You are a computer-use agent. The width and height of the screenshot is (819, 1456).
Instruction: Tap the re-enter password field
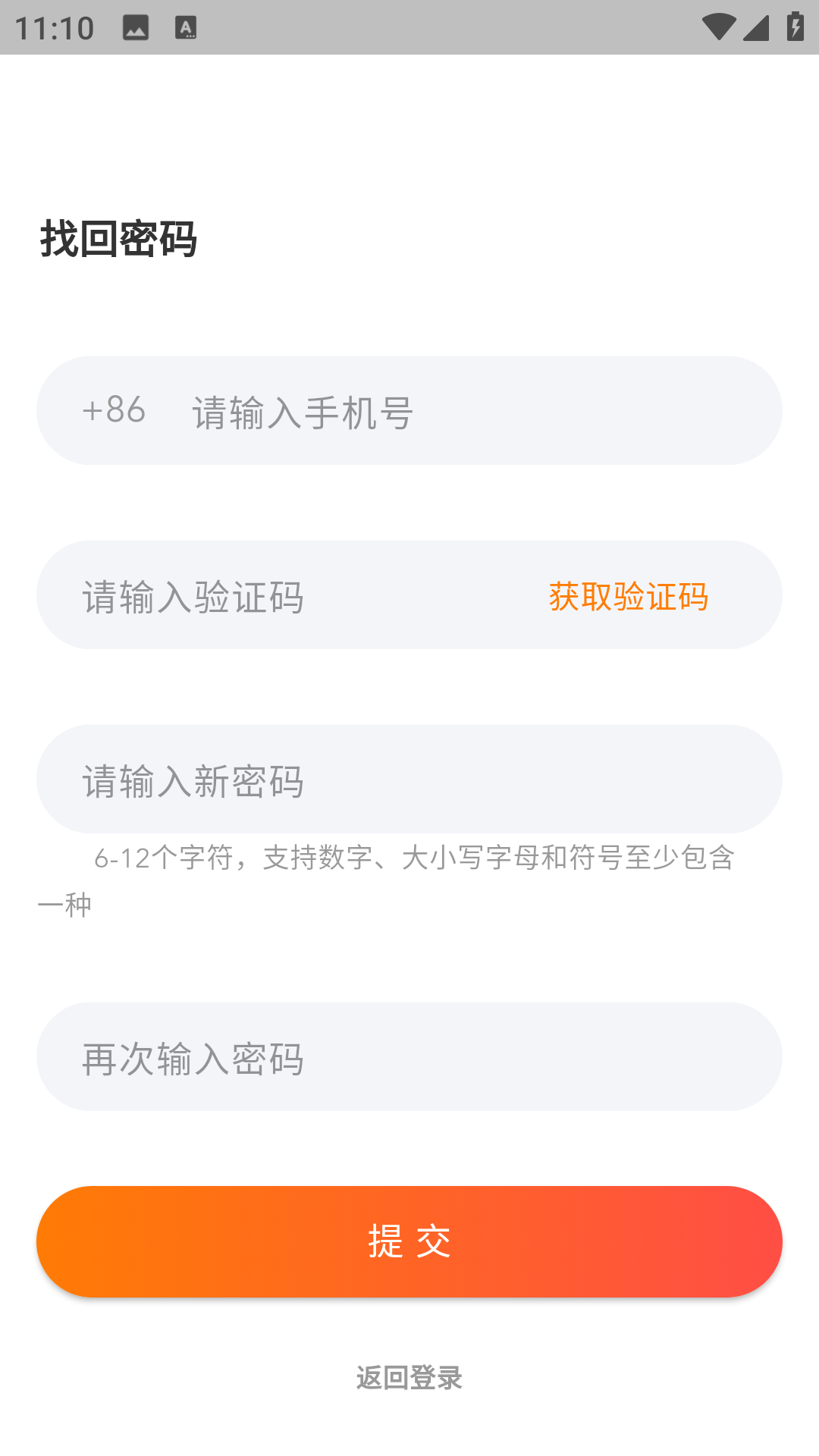(409, 1057)
